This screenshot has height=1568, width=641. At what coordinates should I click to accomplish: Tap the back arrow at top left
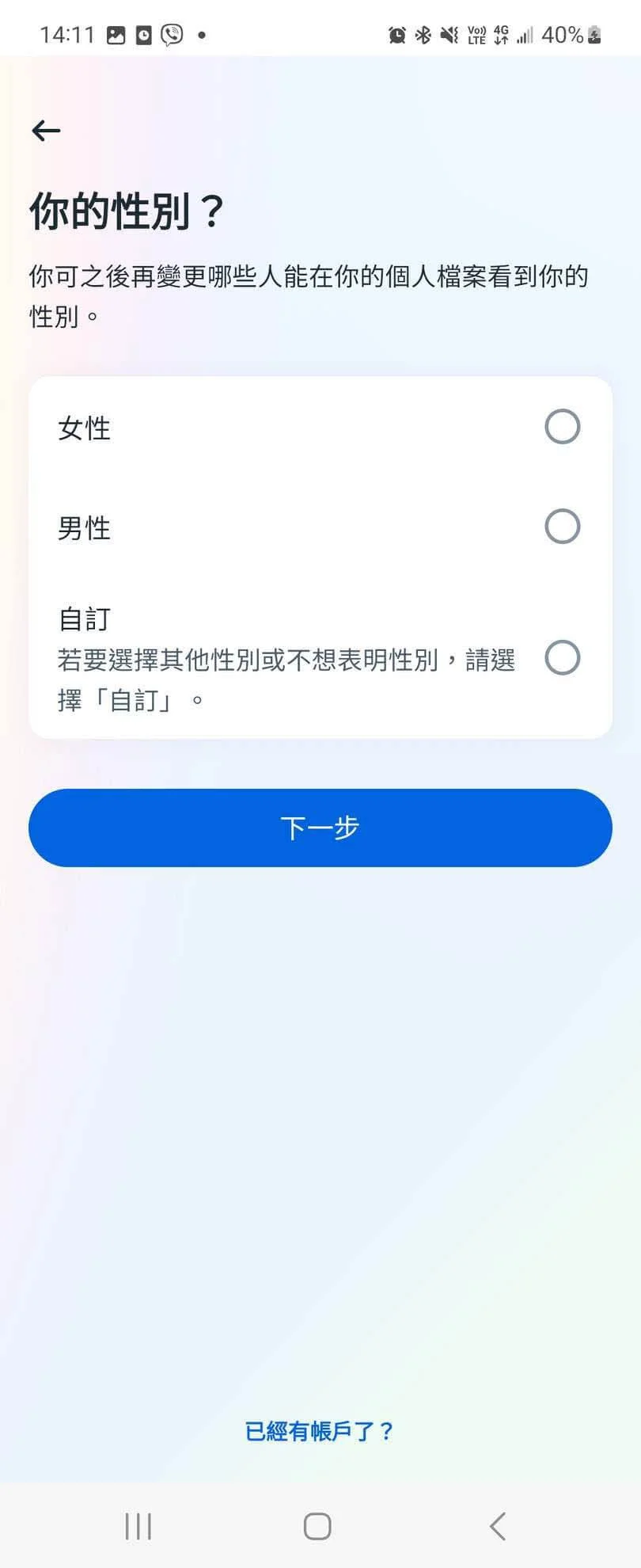click(45, 131)
